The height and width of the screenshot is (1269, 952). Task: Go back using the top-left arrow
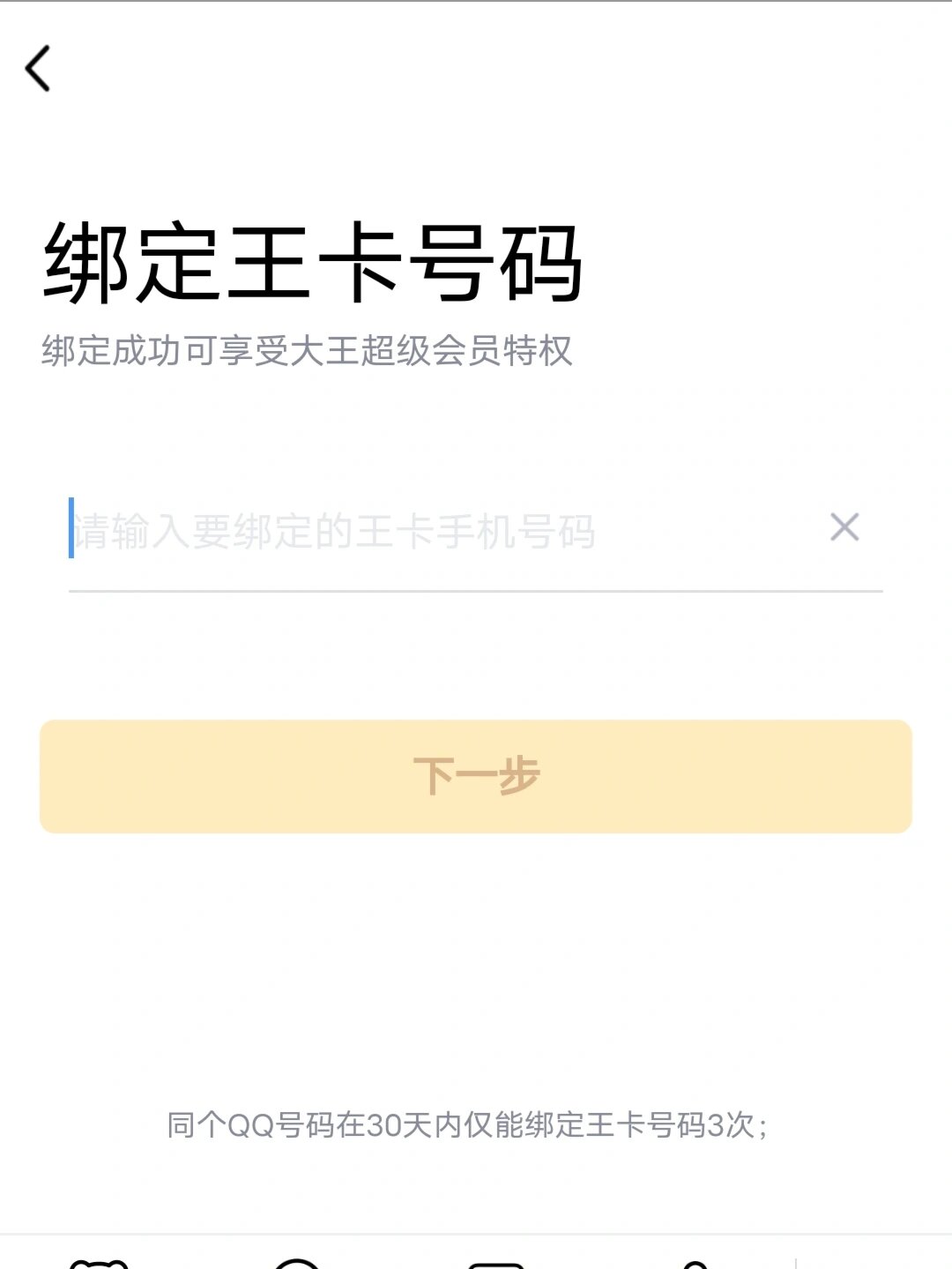38,69
